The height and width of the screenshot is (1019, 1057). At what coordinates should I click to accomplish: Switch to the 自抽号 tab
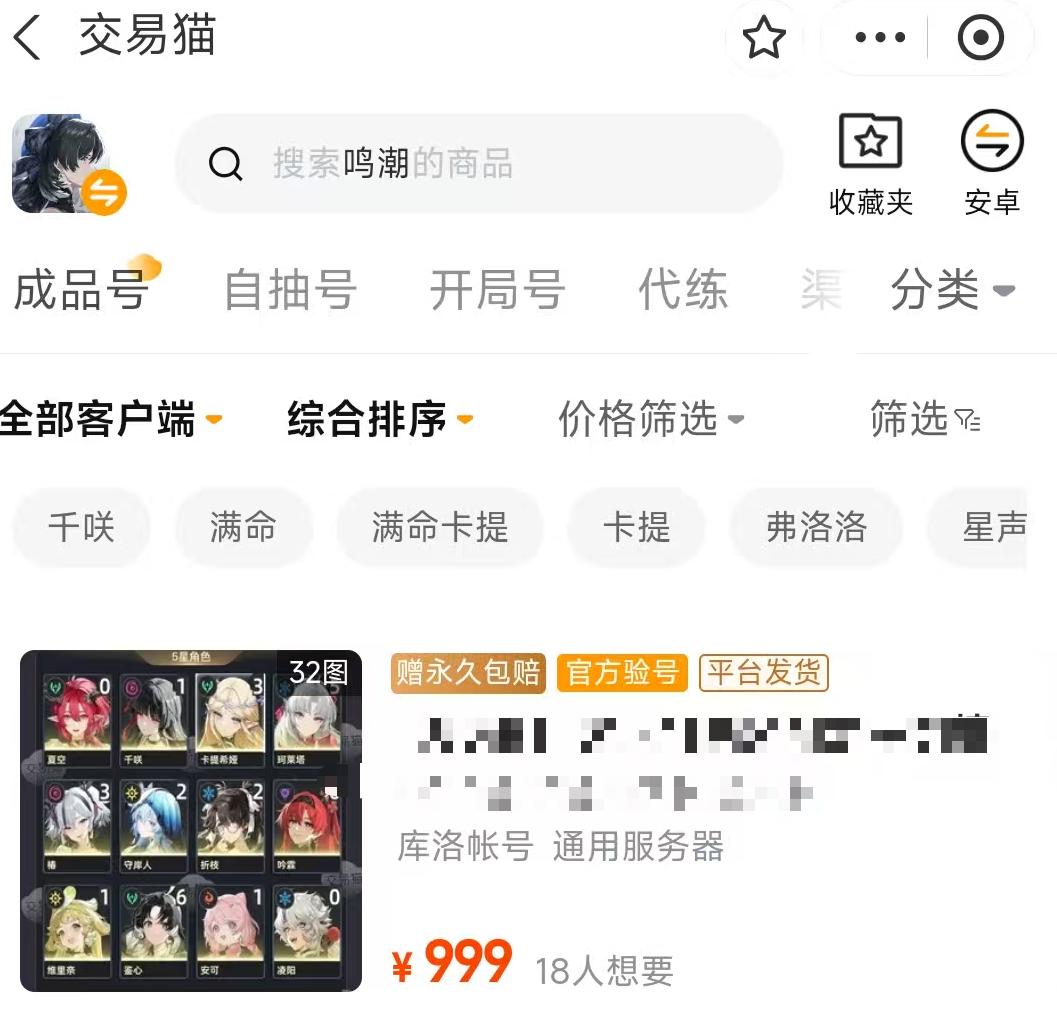pyautogui.click(x=290, y=291)
